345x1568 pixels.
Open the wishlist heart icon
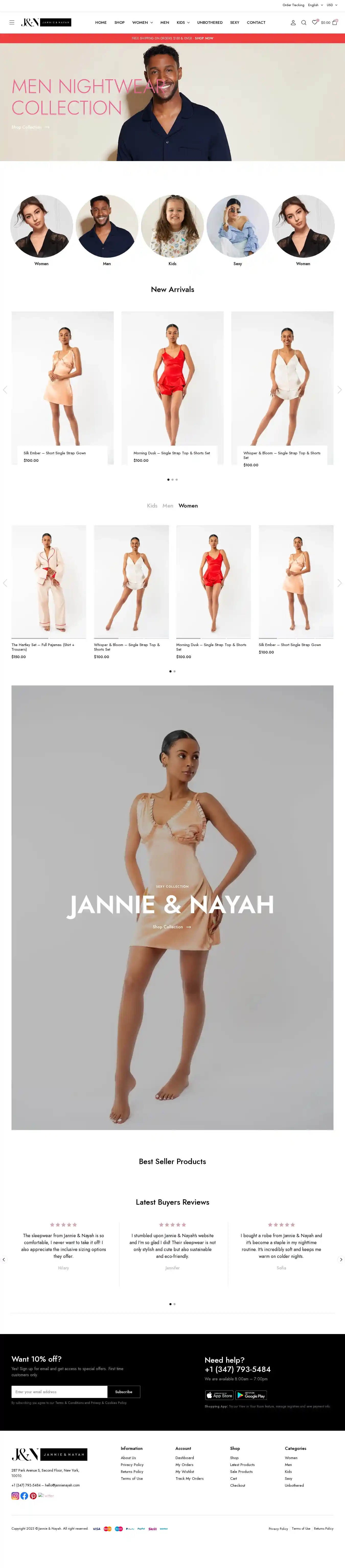315,22
